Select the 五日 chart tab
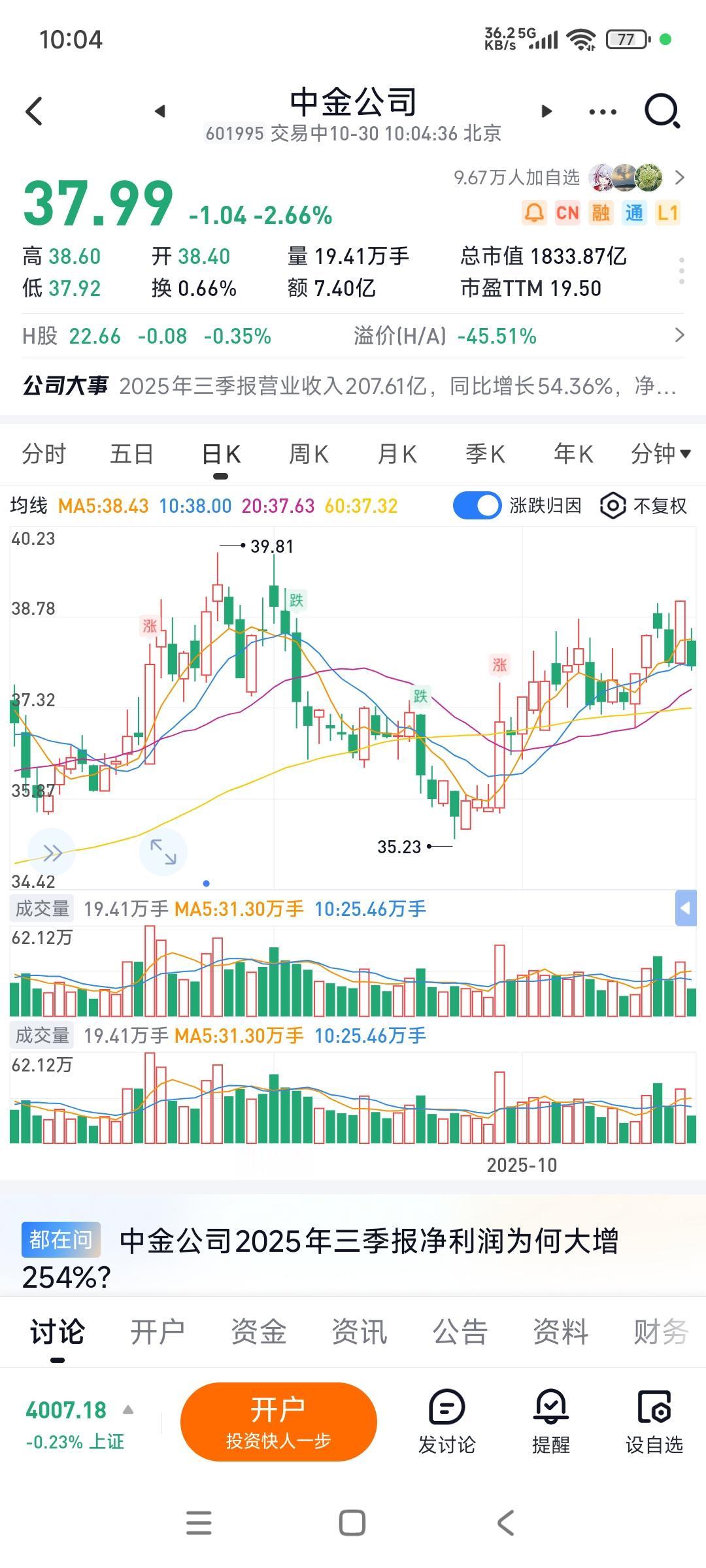Viewport: 706px width, 1568px height. click(131, 453)
